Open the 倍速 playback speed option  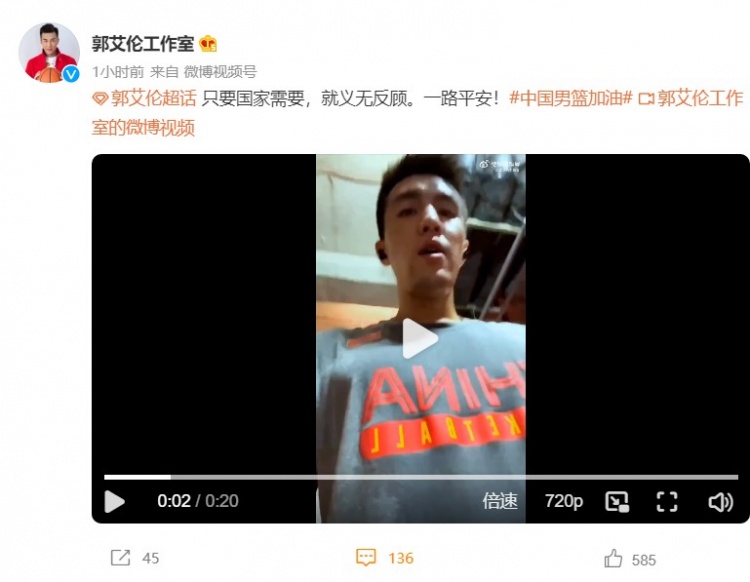click(x=500, y=501)
